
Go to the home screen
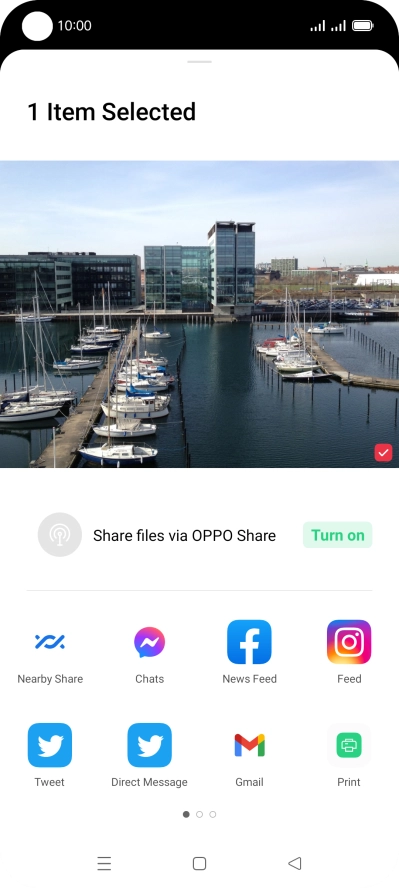tap(199, 863)
